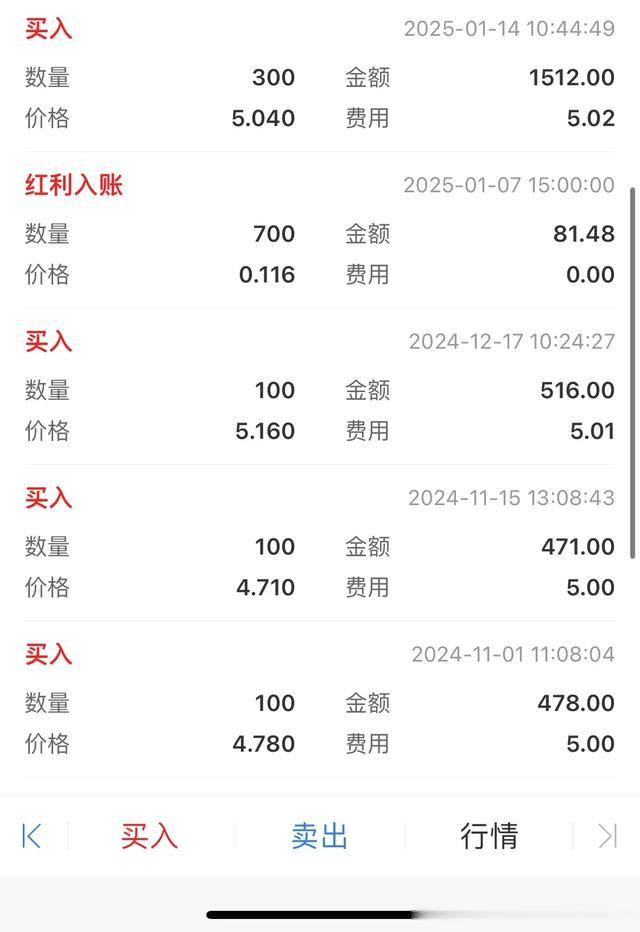Viewport: 640px width, 932px height.
Task: Jump to the last record arrow
Action: (x=608, y=836)
